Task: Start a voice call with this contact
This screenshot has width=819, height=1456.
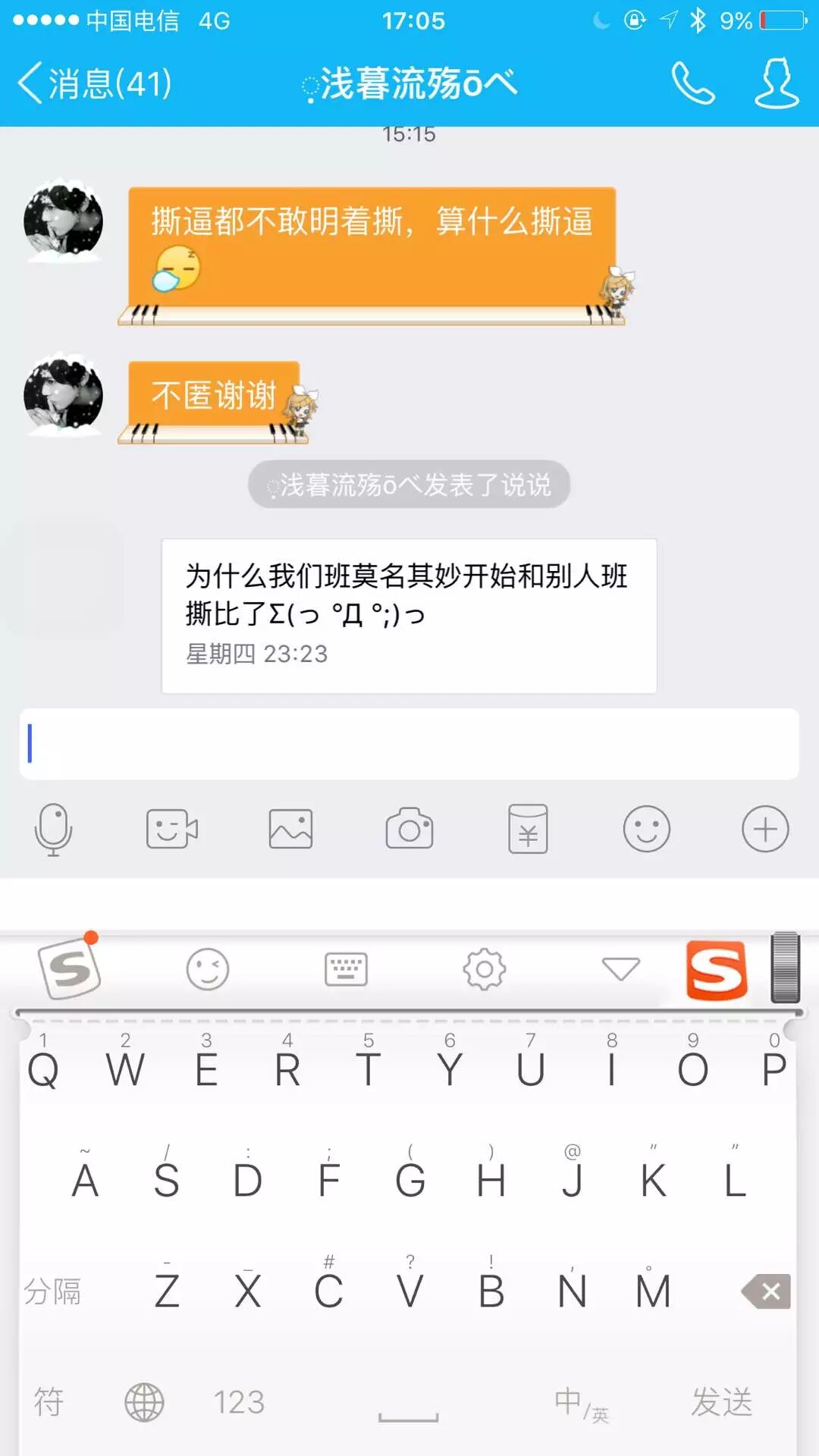Action: click(x=692, y=83)
